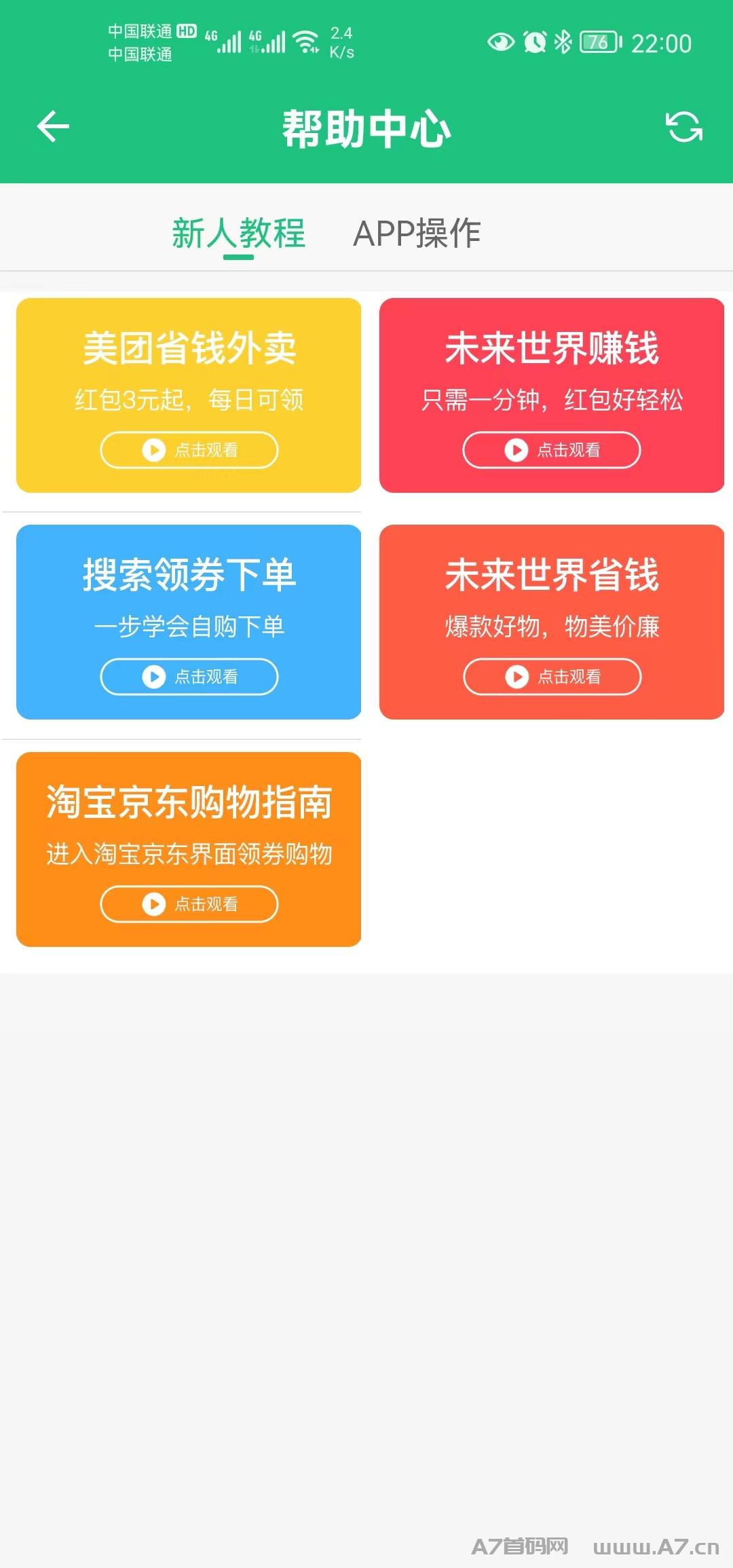Screen dimensions: 733x1568
Task: Tap 点击观看 under 未来世界赚钱
Action: [x=552, y=450]
